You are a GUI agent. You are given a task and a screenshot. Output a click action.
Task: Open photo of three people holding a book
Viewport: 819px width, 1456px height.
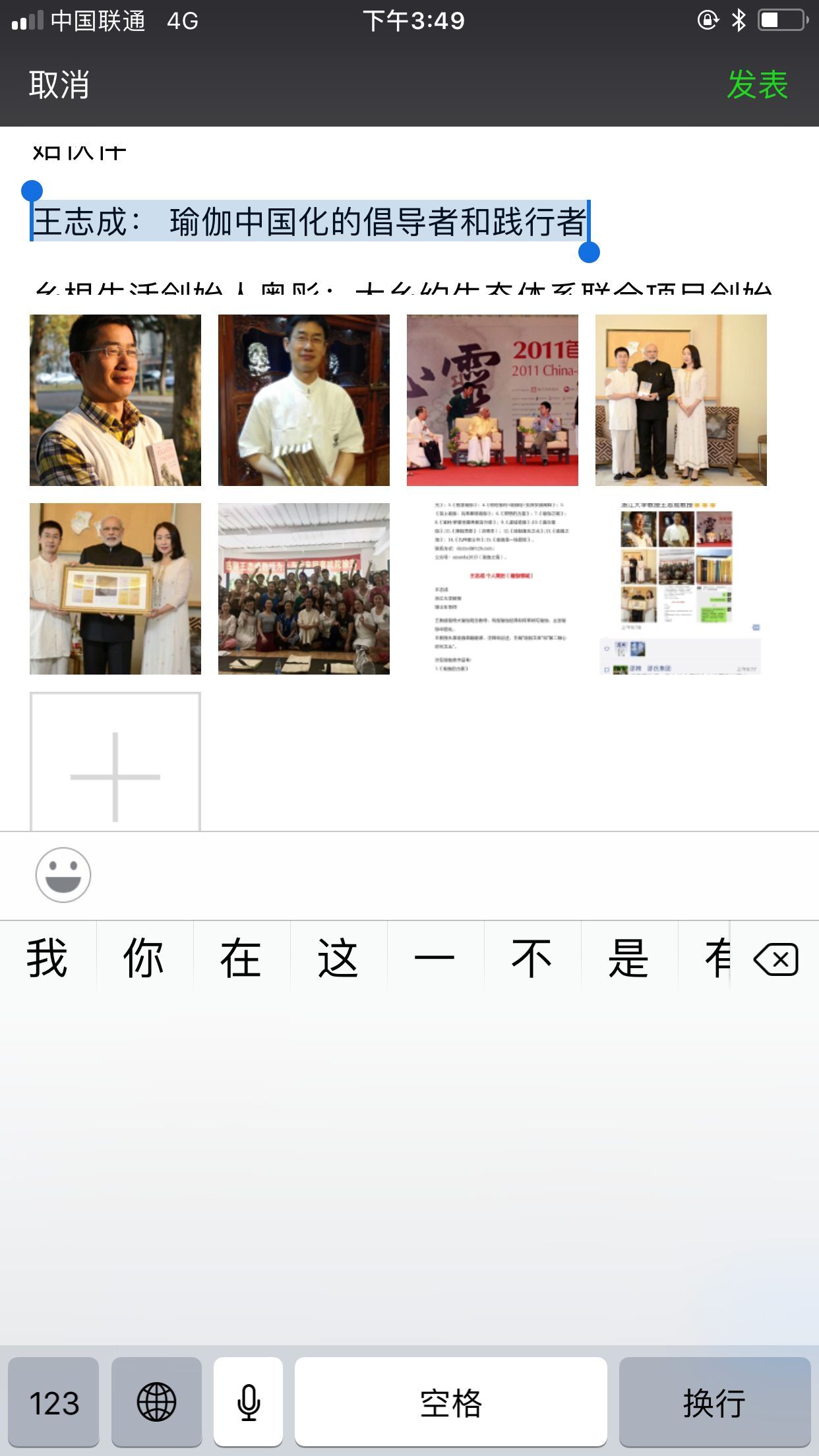tap(681, 400)
